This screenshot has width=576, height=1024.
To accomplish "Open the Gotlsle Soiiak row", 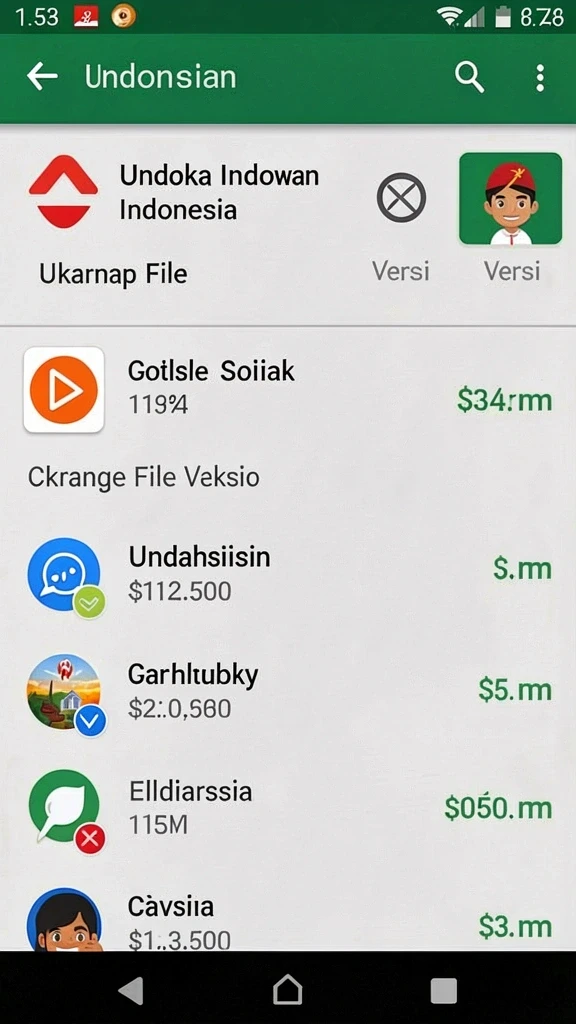I will (288, 390).
